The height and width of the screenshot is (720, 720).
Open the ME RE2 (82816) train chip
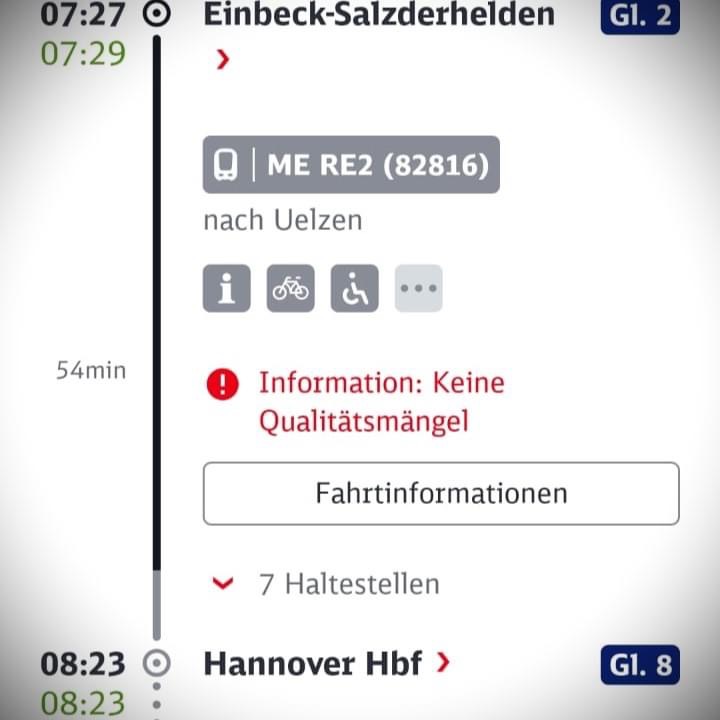(x=351, y=165)
